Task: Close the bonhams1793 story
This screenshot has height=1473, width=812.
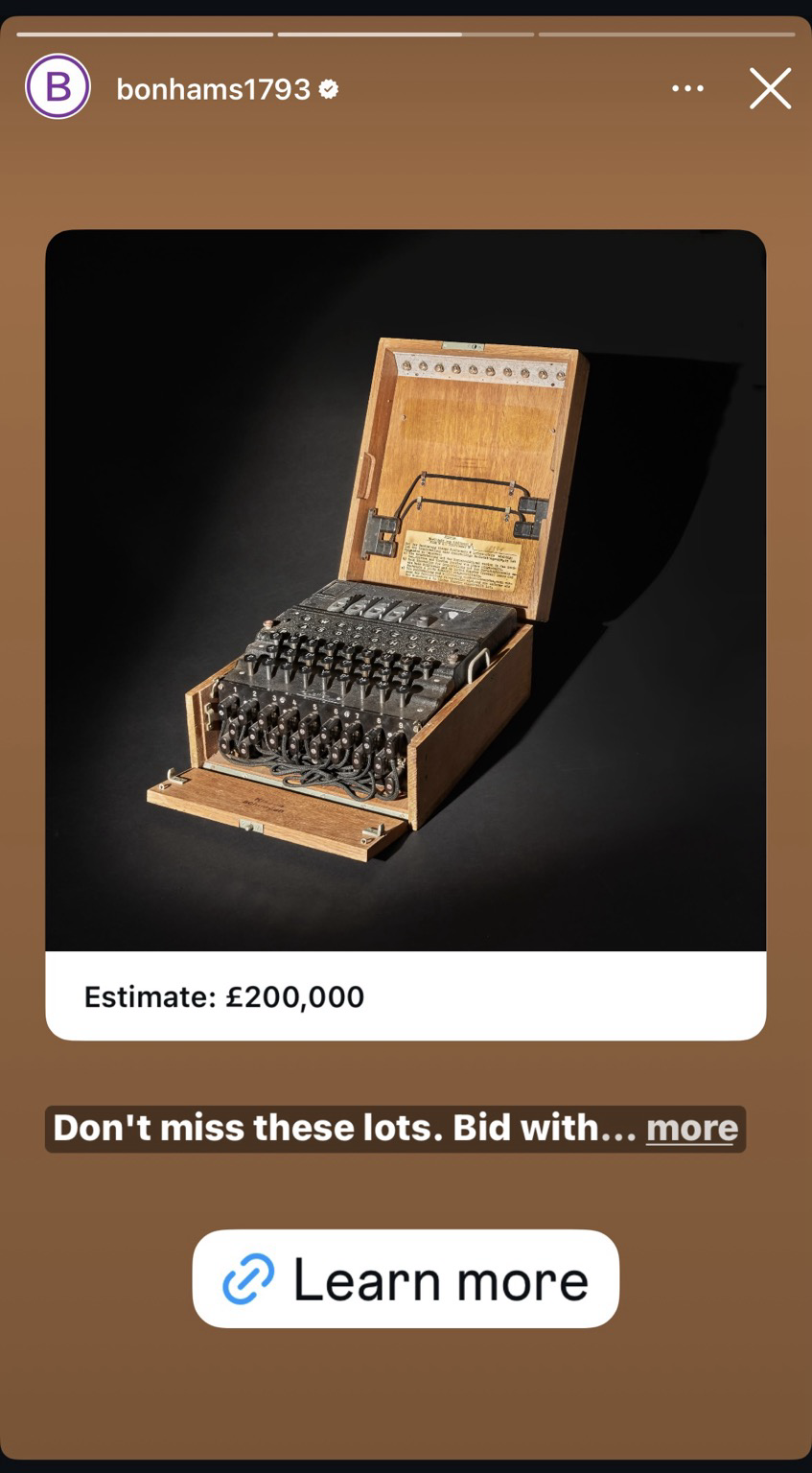Action: 770,89
